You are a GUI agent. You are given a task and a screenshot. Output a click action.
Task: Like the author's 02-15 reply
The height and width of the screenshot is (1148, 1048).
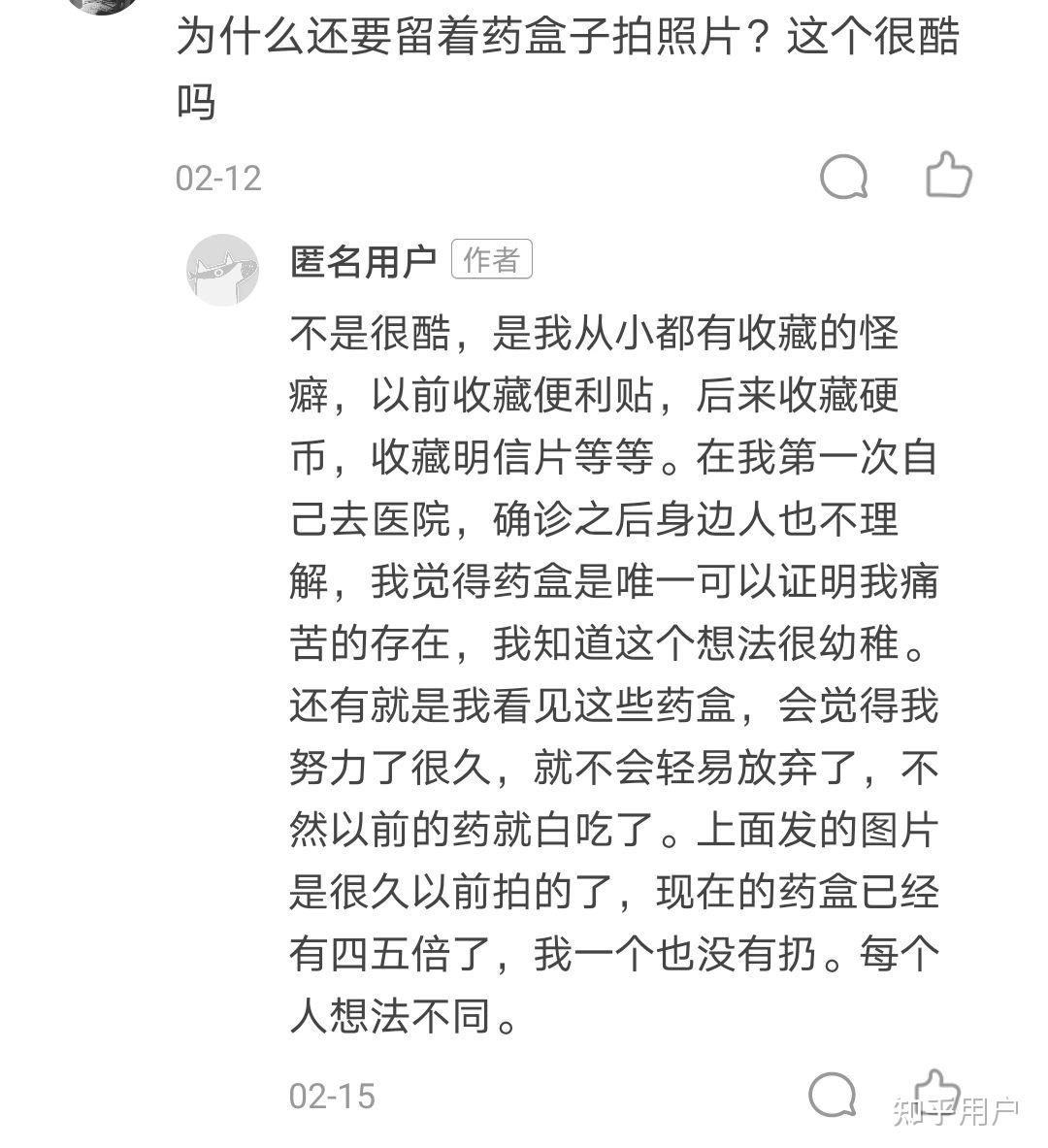point(937,1093)
